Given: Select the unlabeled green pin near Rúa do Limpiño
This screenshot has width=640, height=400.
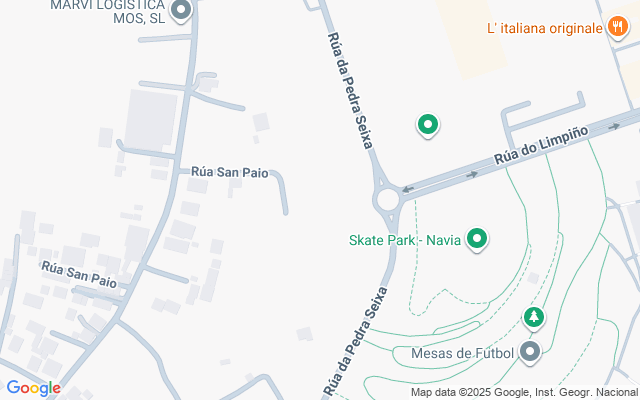Looking at the screenshot, I should tap(428, 125).
